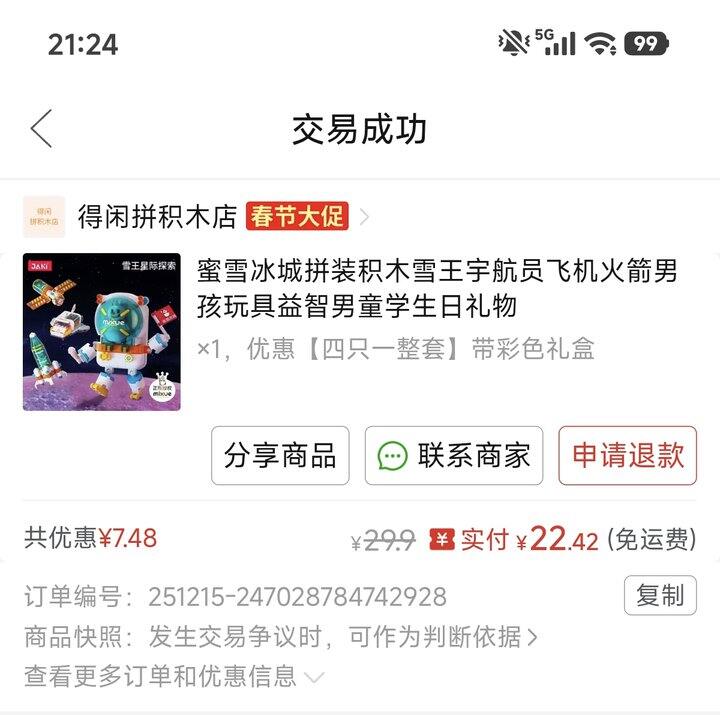Screen dimensions: 720x715
Task: Contact the seller via 联系商家
Action: [454, 456]
